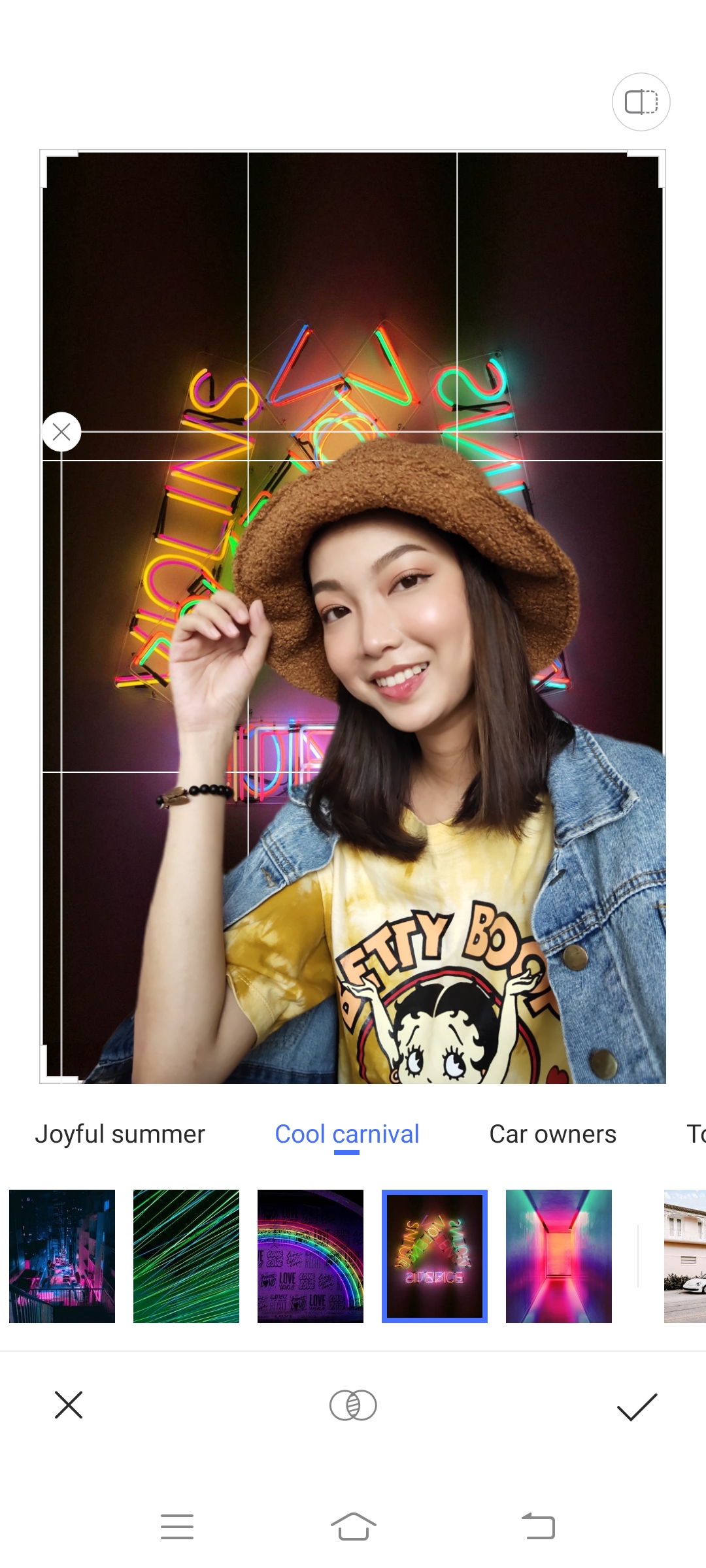Go to the system home screen

[x=353, y=1527]
